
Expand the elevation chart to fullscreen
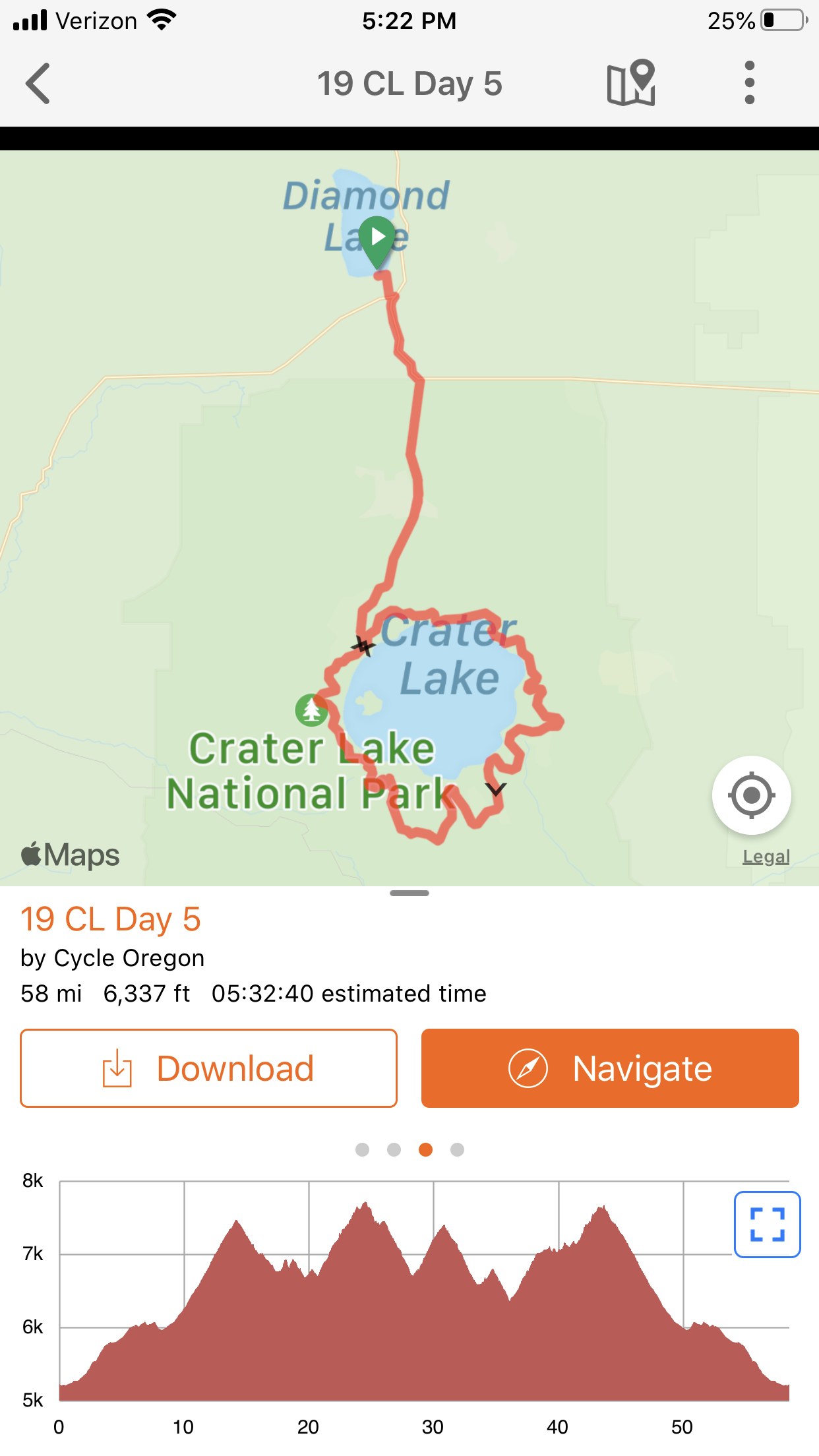click(767, 1225)
